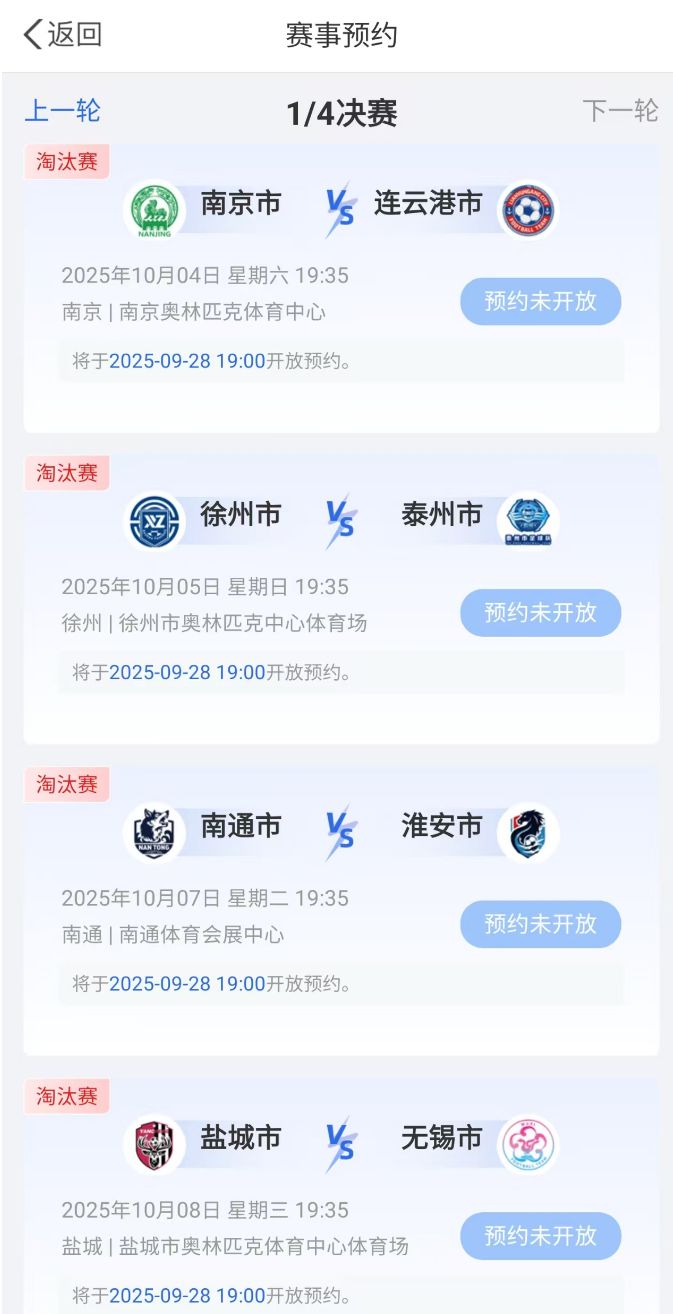Image resolution: width=673 pixels, height=1314 pixels.
Task: Tap 预约未开放 for 南京市 vs 连云港市
Action: pyautogui.click(x=540, y=301)
